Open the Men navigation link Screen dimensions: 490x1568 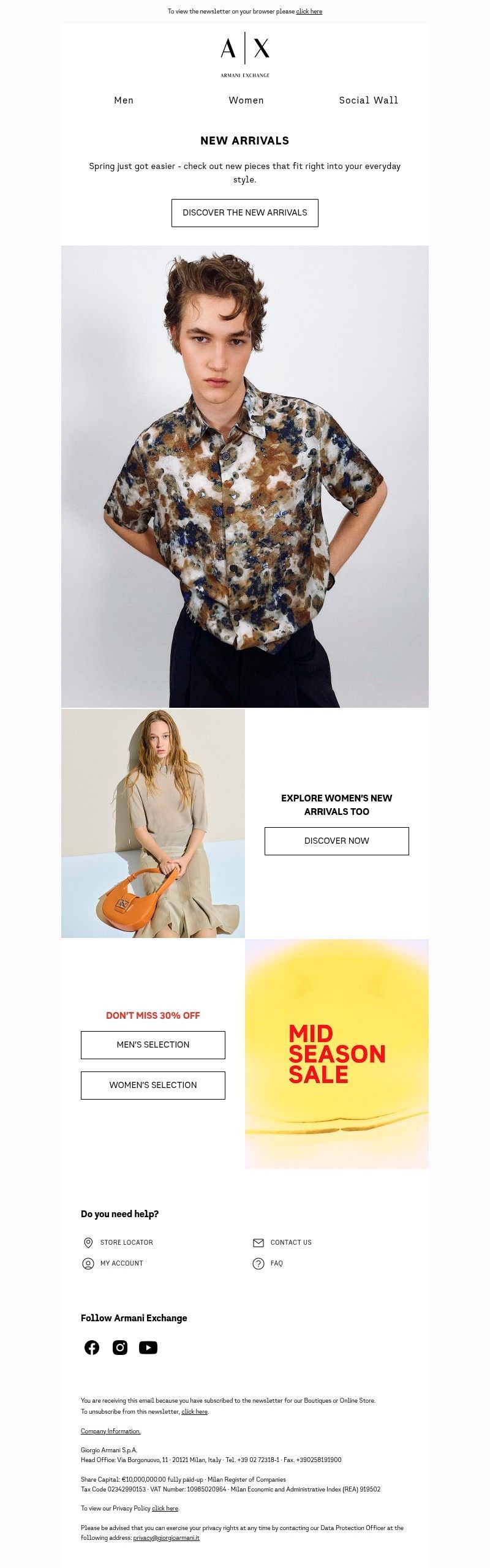click(124, 100)
